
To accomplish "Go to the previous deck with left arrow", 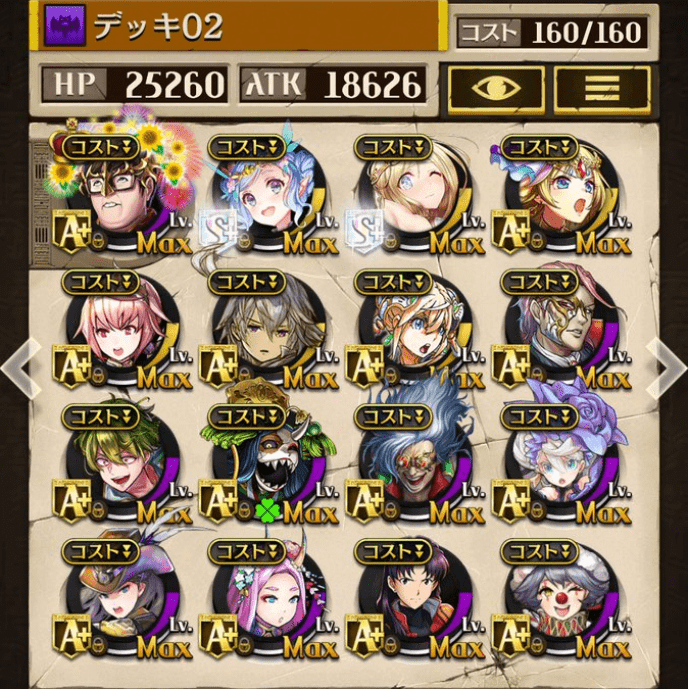I will [x=21, y=366].
